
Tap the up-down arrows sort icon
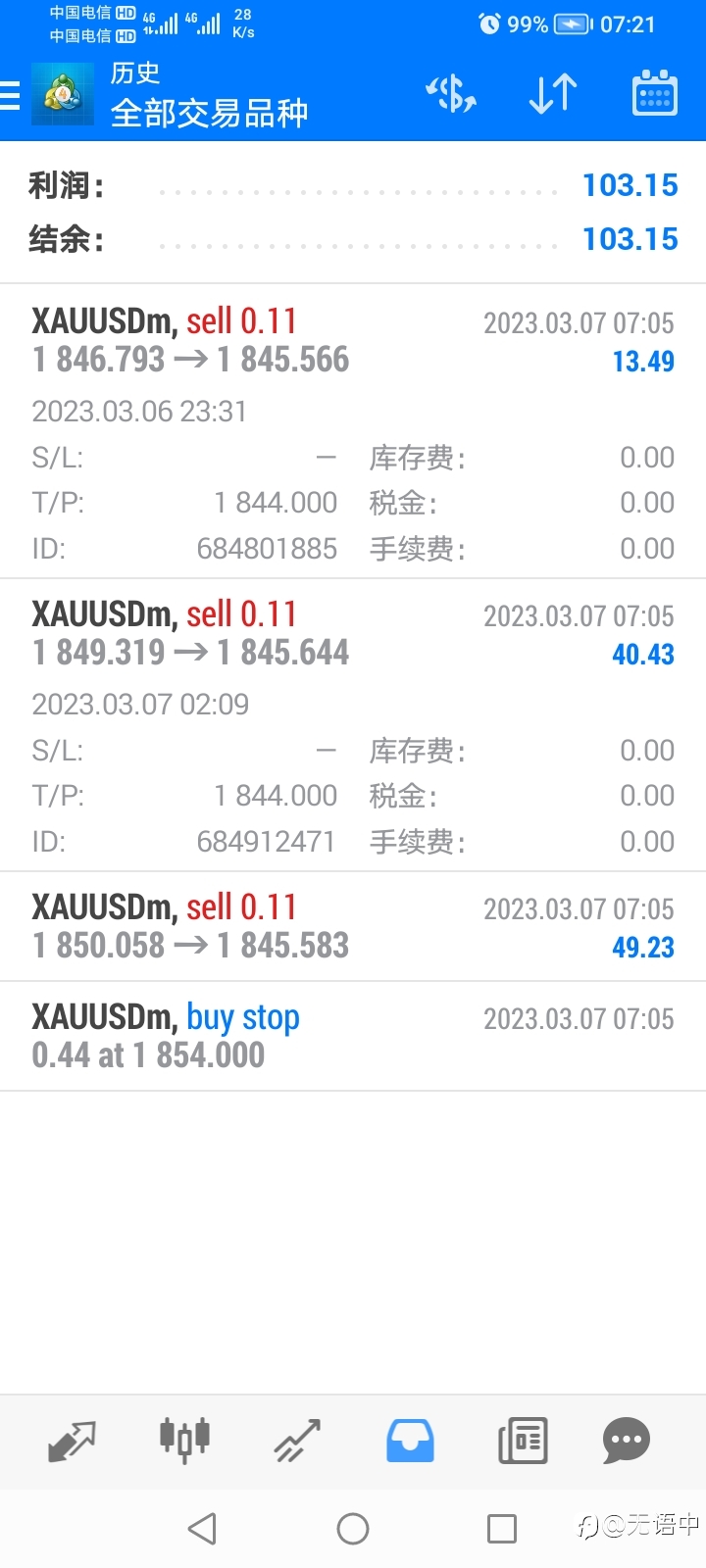[x=553, y=94]
